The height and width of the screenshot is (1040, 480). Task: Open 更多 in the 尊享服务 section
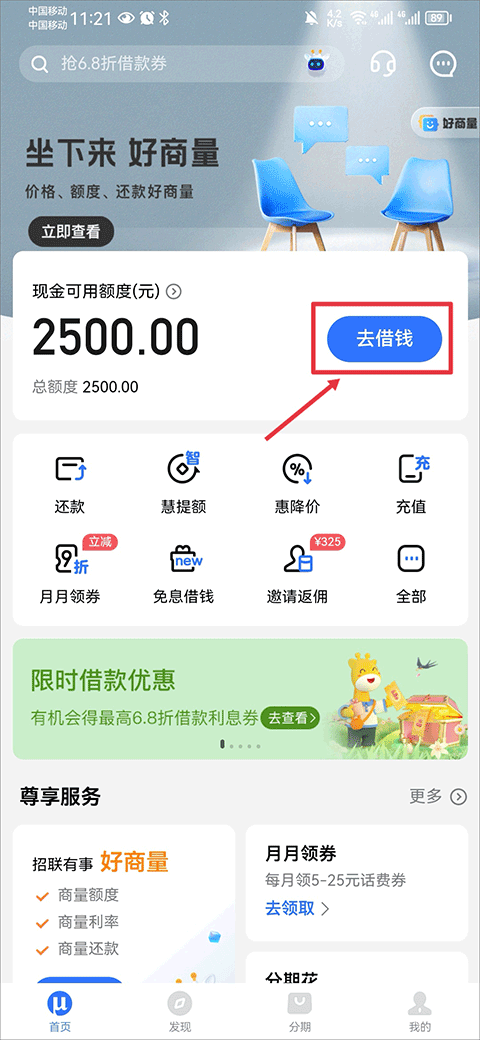tap(438, 796)
